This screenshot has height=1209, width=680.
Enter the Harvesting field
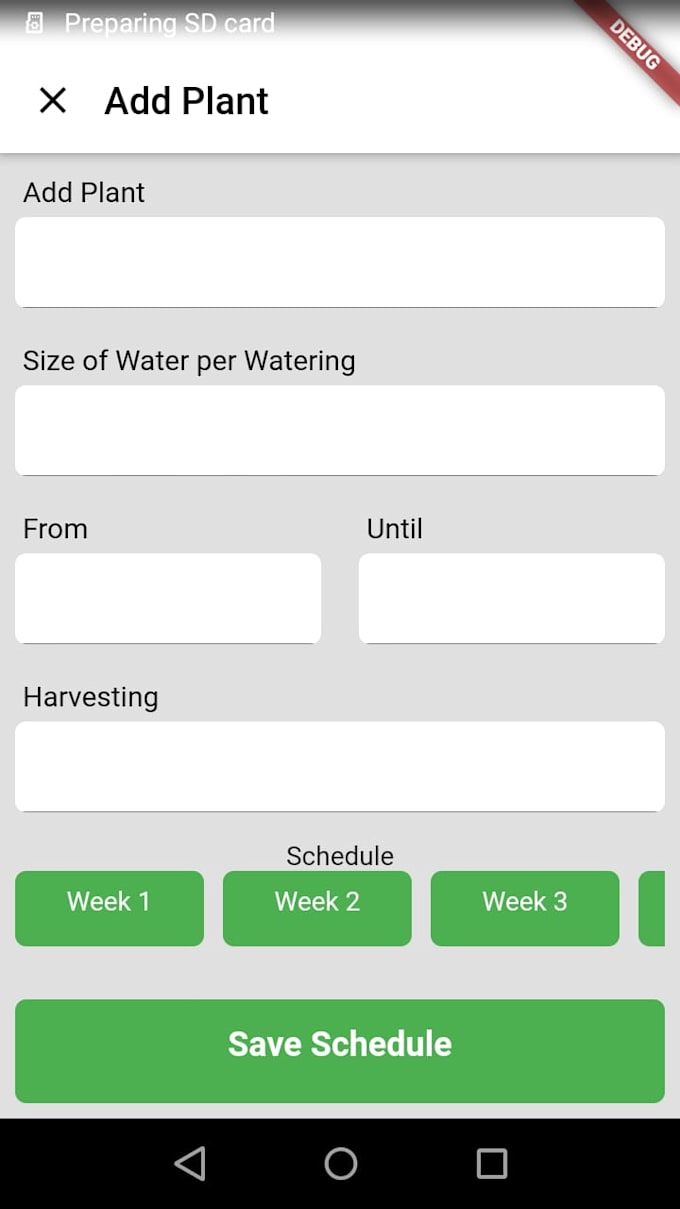point(340,766)
